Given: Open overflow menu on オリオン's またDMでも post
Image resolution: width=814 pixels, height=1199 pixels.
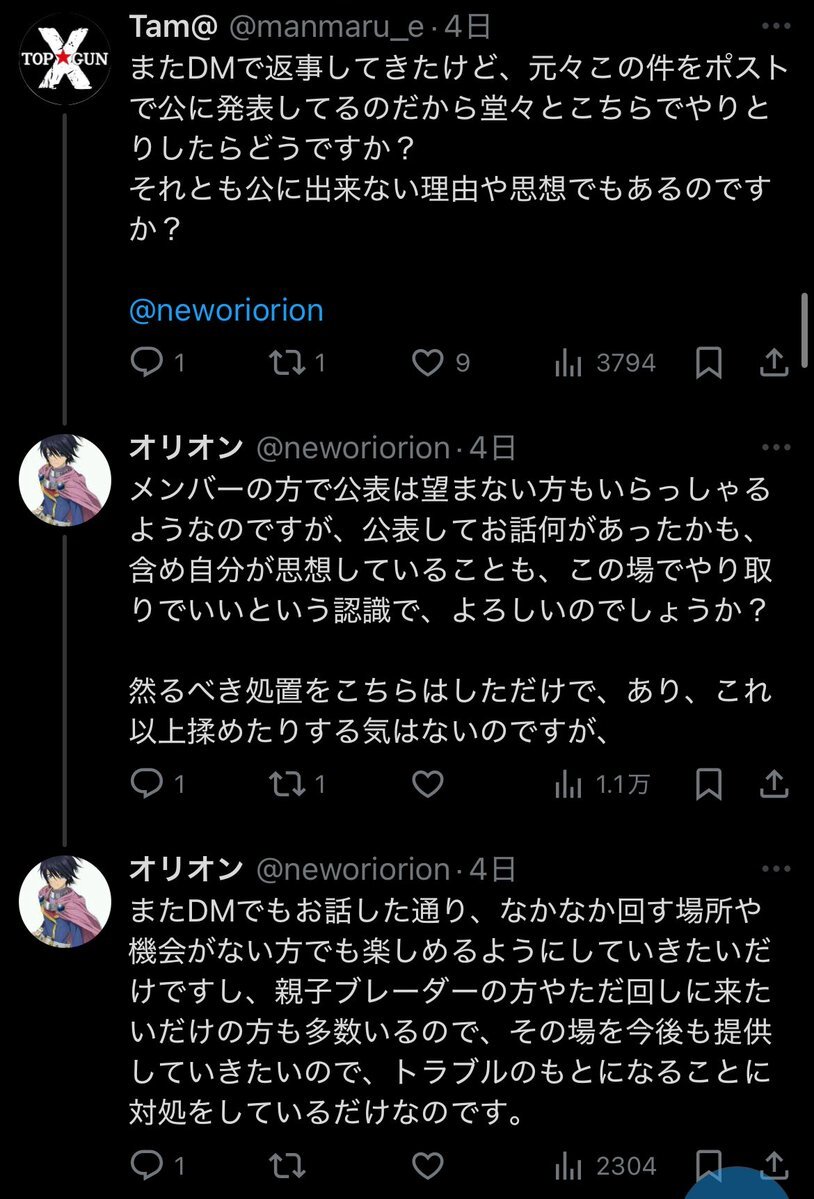Looking at the screenshot, I should 776,869.
